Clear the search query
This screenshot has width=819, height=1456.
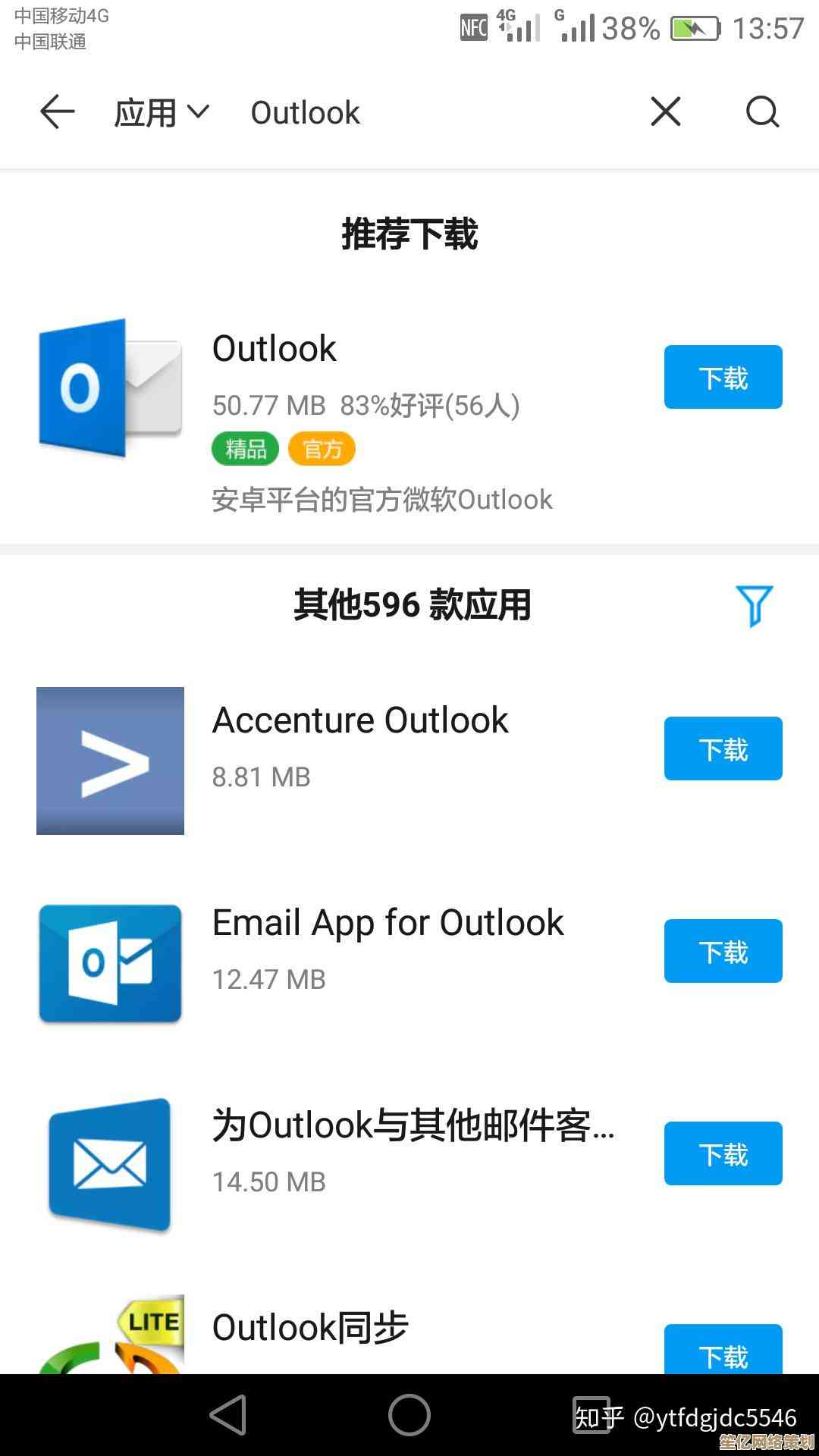[x=665, y=112]
